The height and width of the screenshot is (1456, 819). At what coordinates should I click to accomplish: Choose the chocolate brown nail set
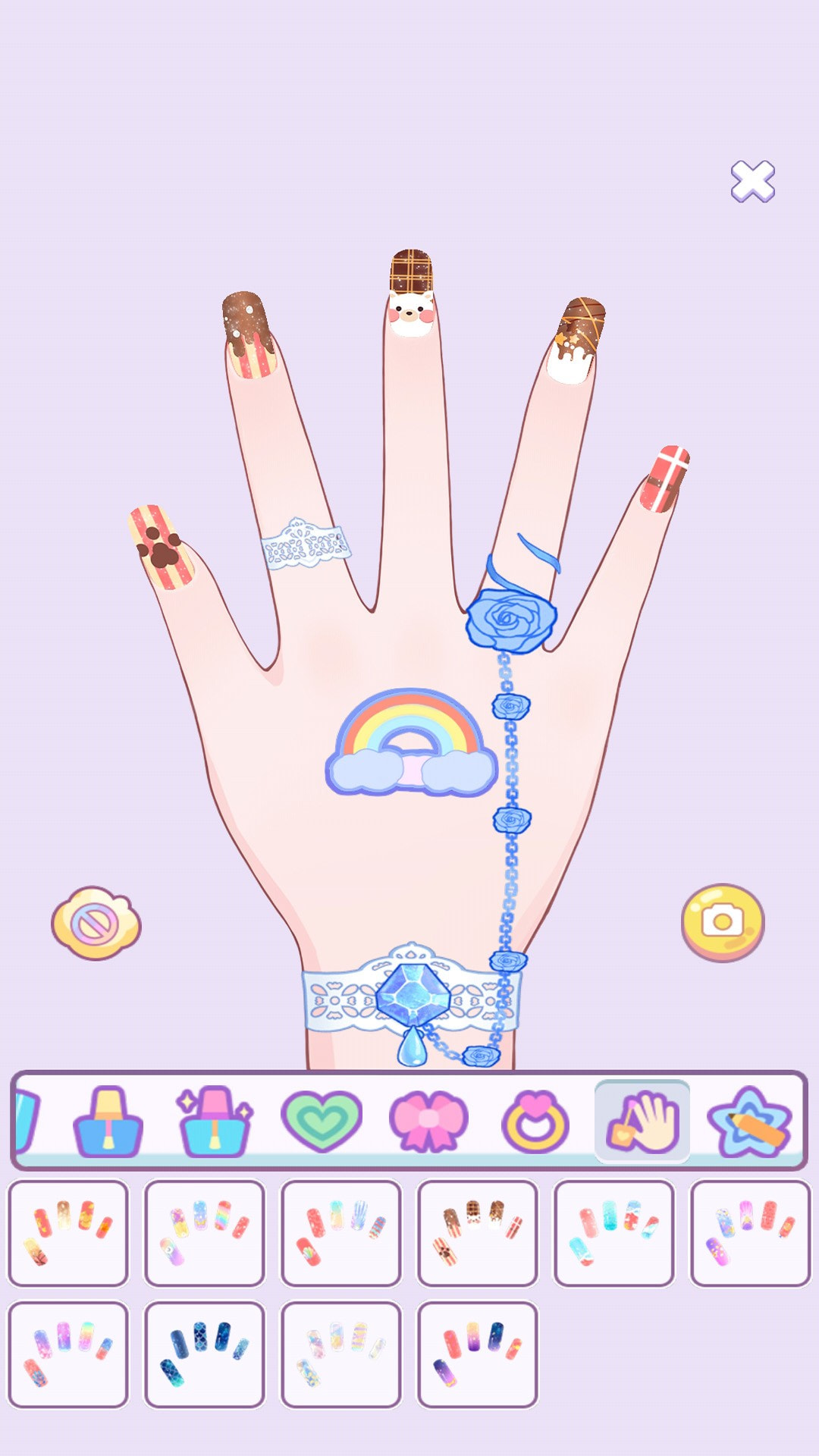coord(478,1233)
